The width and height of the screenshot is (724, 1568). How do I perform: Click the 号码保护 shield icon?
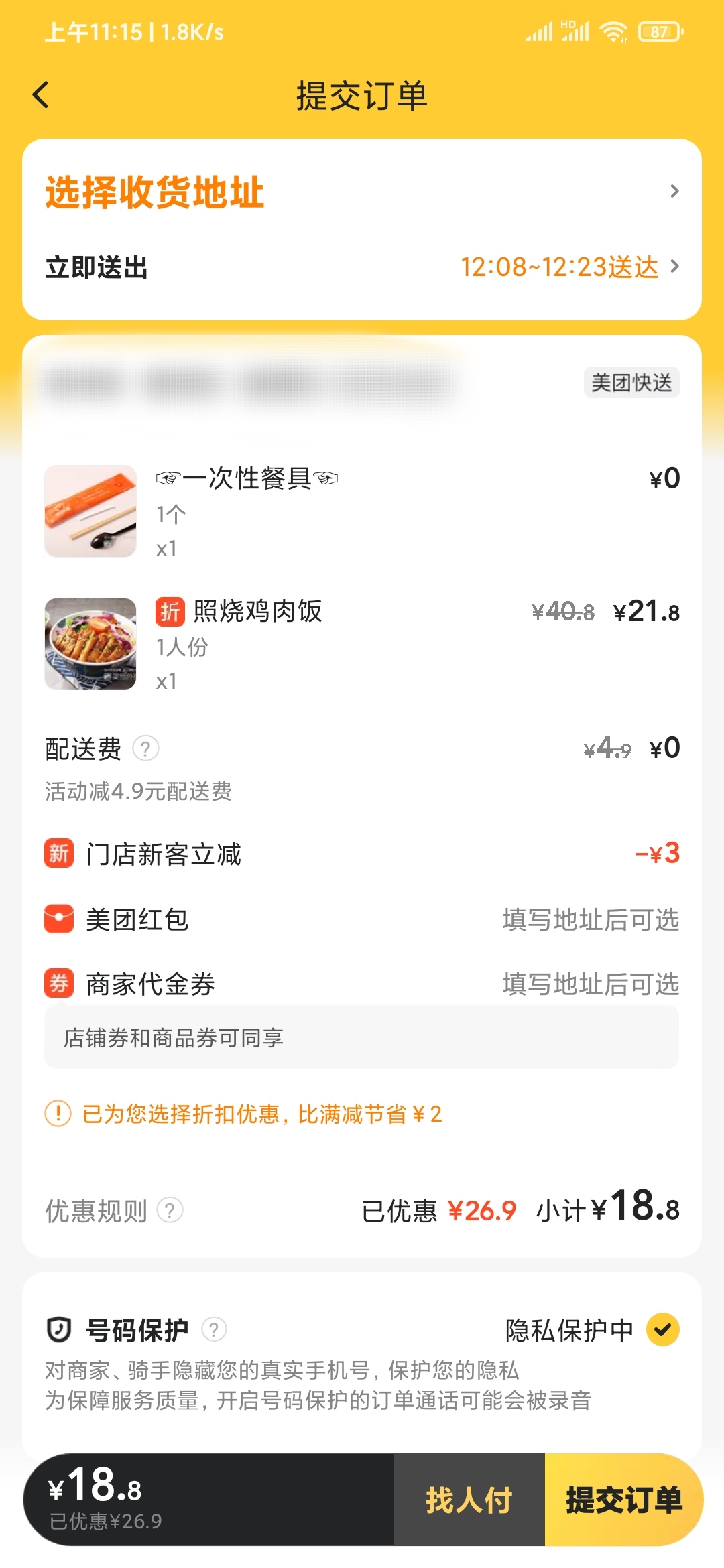[60, 1329]
